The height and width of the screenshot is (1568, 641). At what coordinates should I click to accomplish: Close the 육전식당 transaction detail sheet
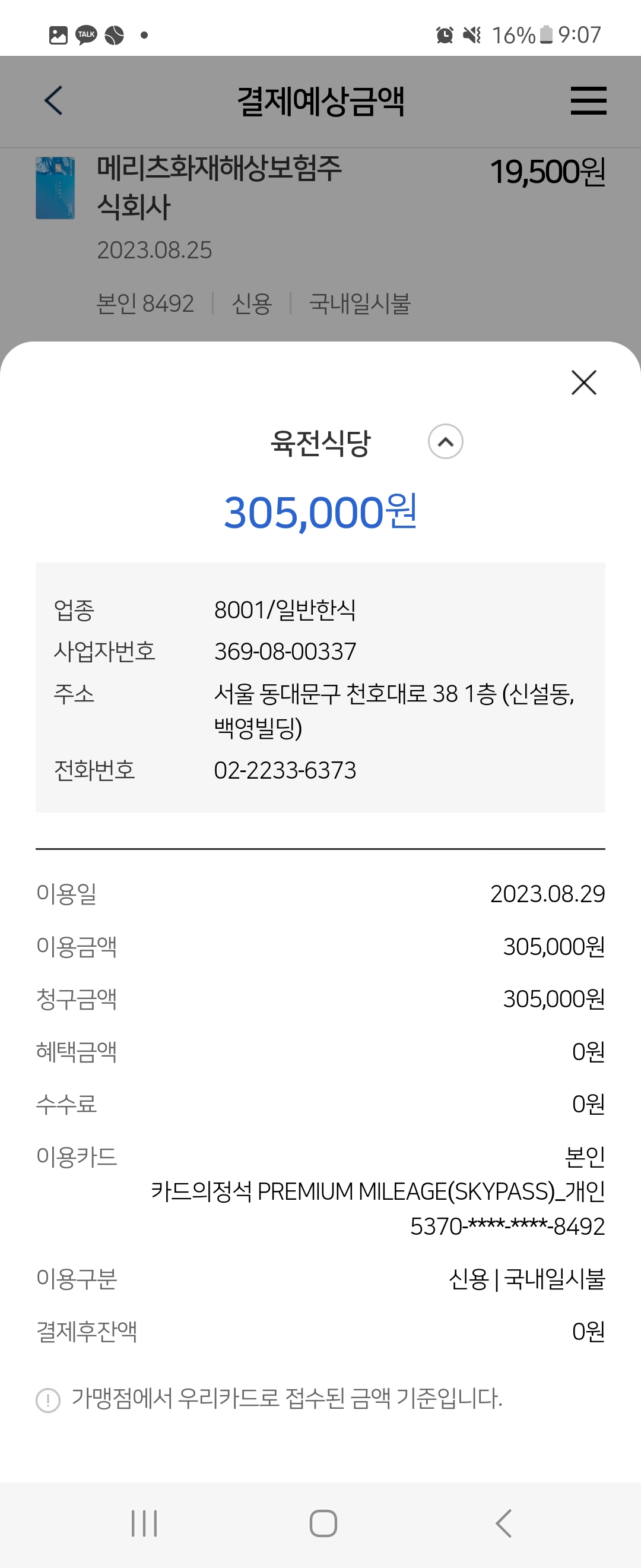point(583,382)
